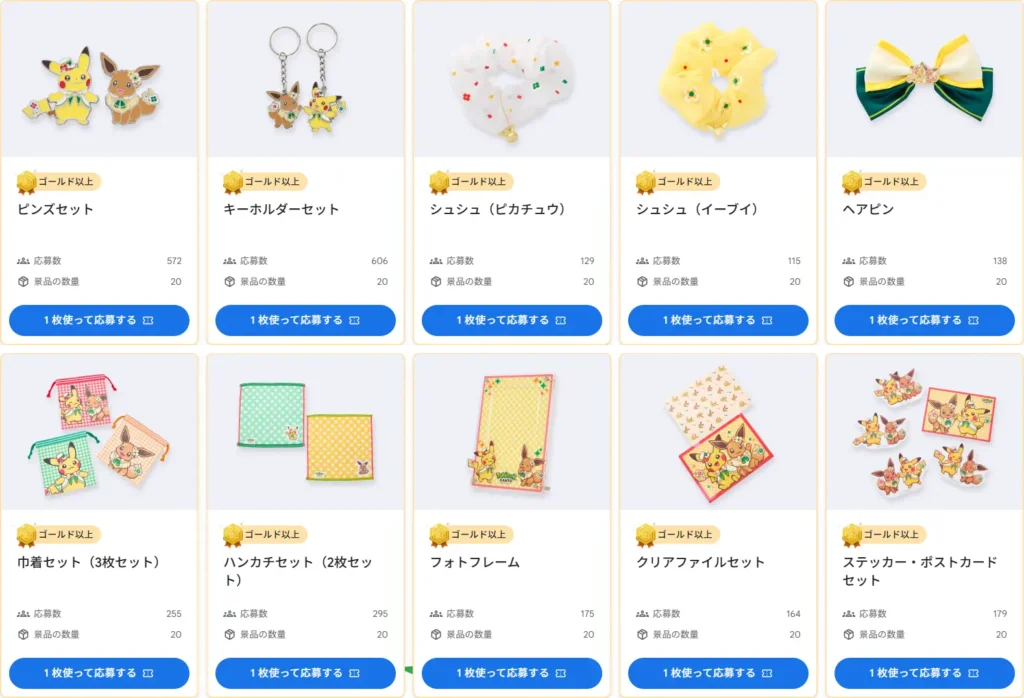
Task: Apply for クリアファイルセット using 1 ticket
Action: [718, 673]
